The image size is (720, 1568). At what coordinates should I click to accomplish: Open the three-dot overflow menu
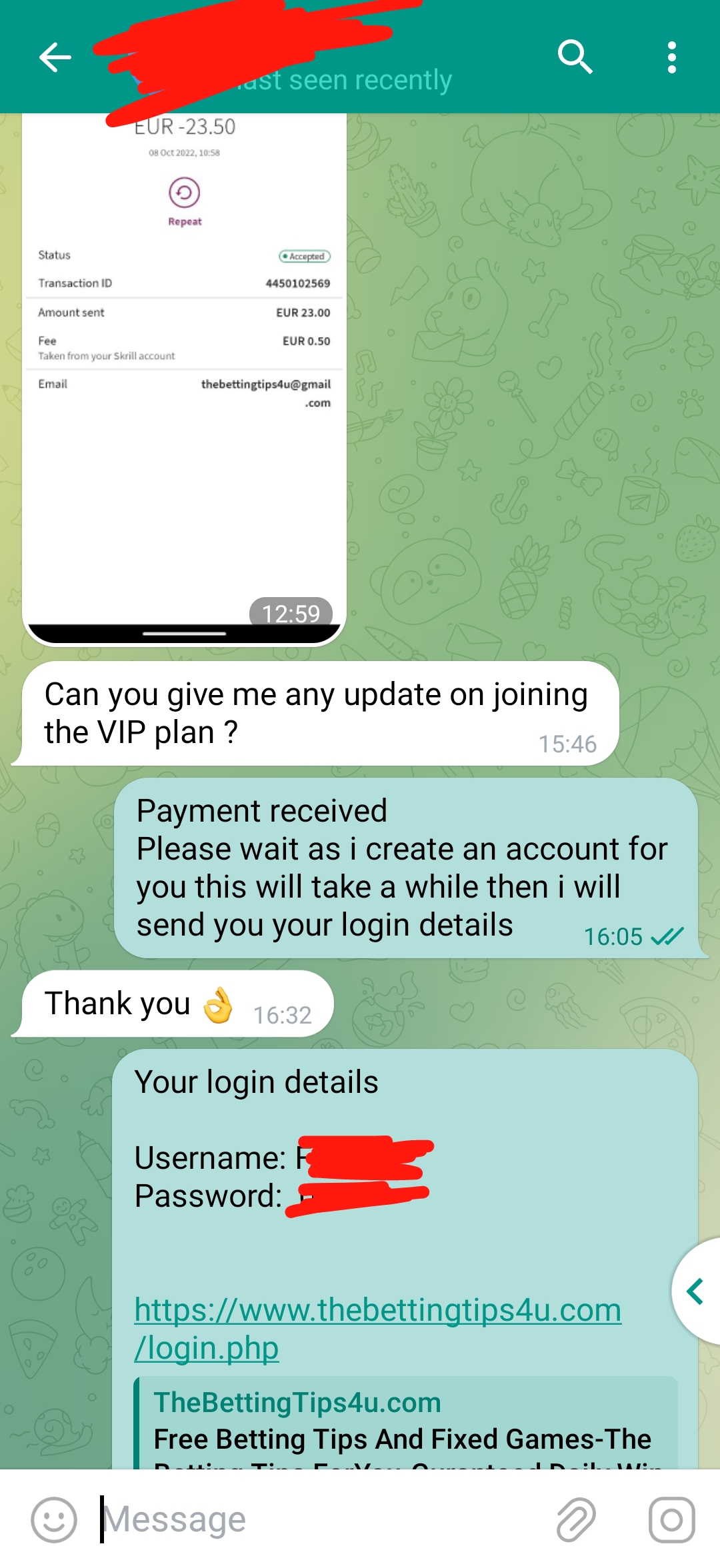tap(671, 57)
